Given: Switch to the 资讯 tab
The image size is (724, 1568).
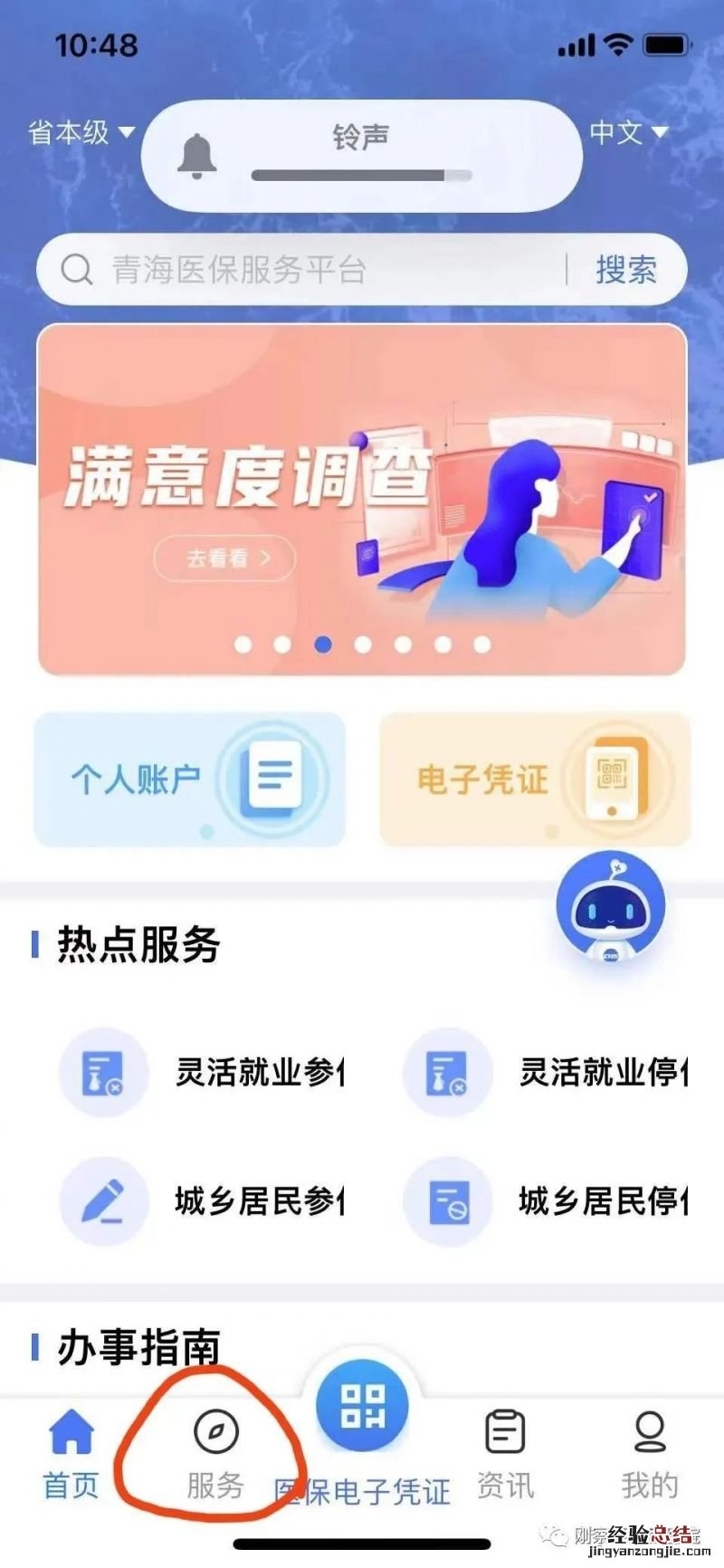Looking at the screenshot, I should (505, 1454).
